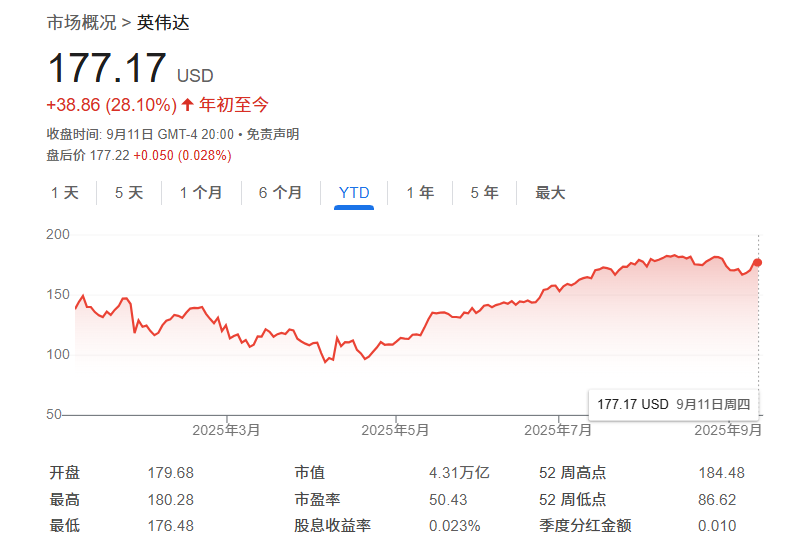Switch to the 5 年 chart
This screenshot has width=801, height=548.
pyautogui.click(x=484, y=193)
